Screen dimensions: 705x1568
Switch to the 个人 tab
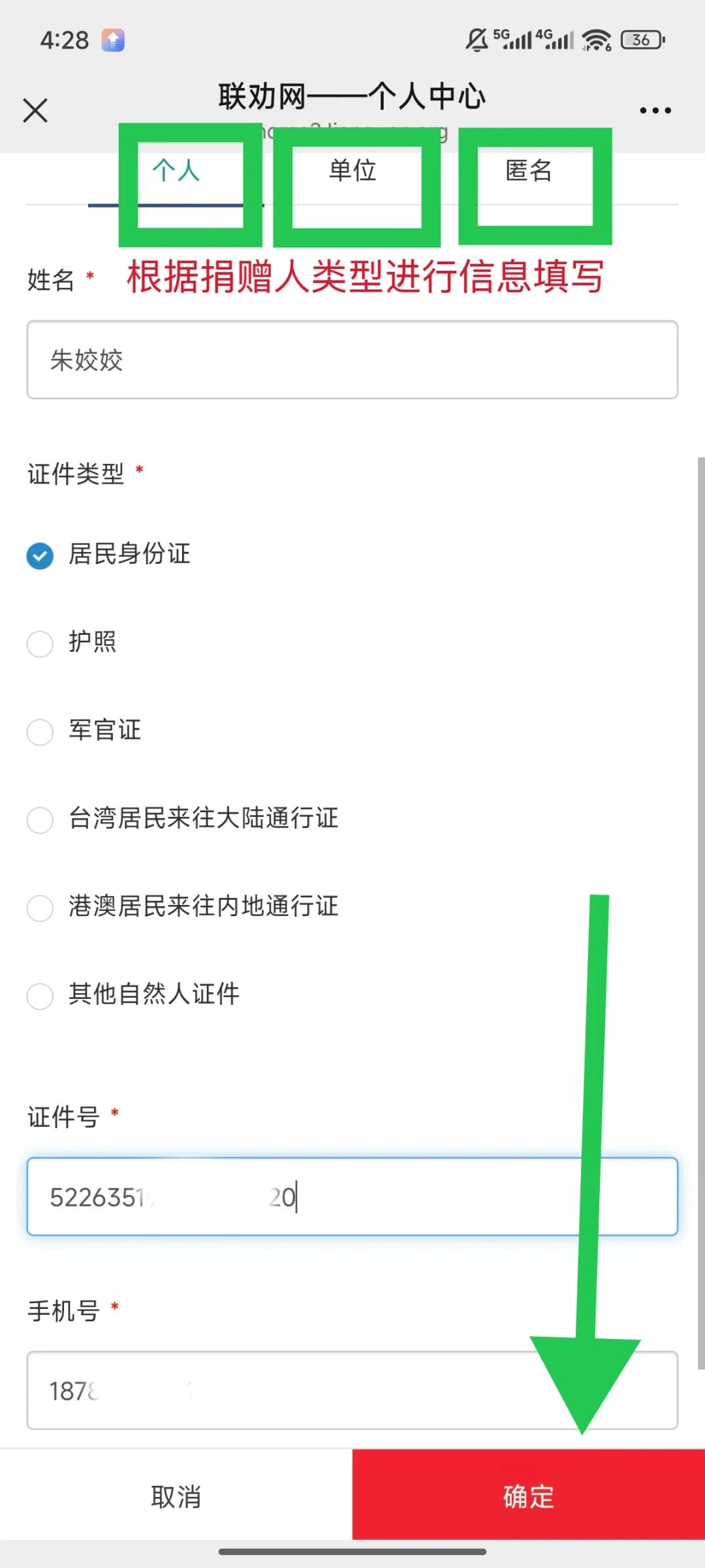tap(176, 172)
